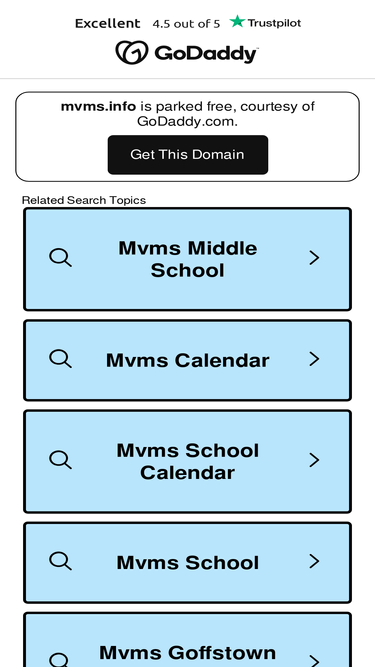
Task: Choose the Mvms School search topic
Action: [x=188, y=562]
